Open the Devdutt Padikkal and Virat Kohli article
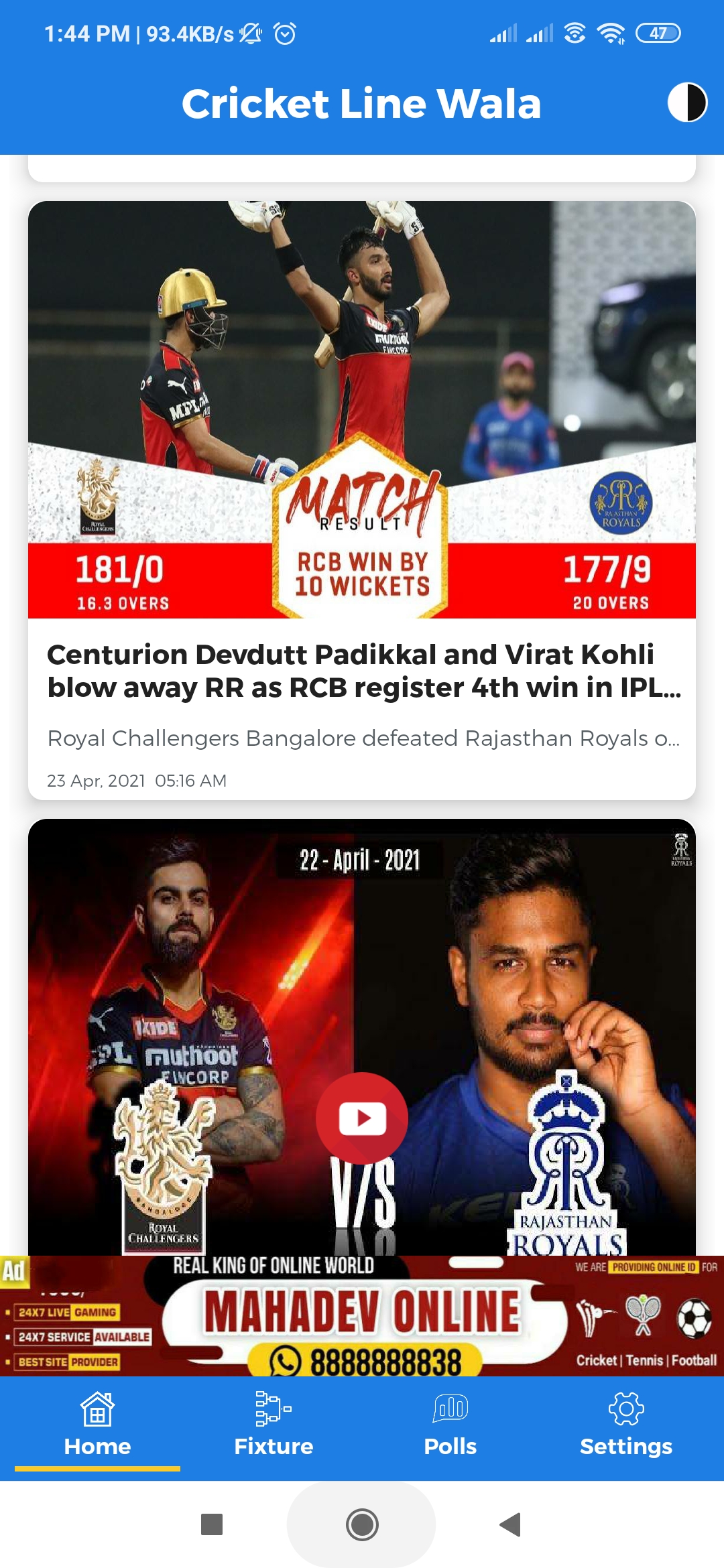 (x=362, y=500)
